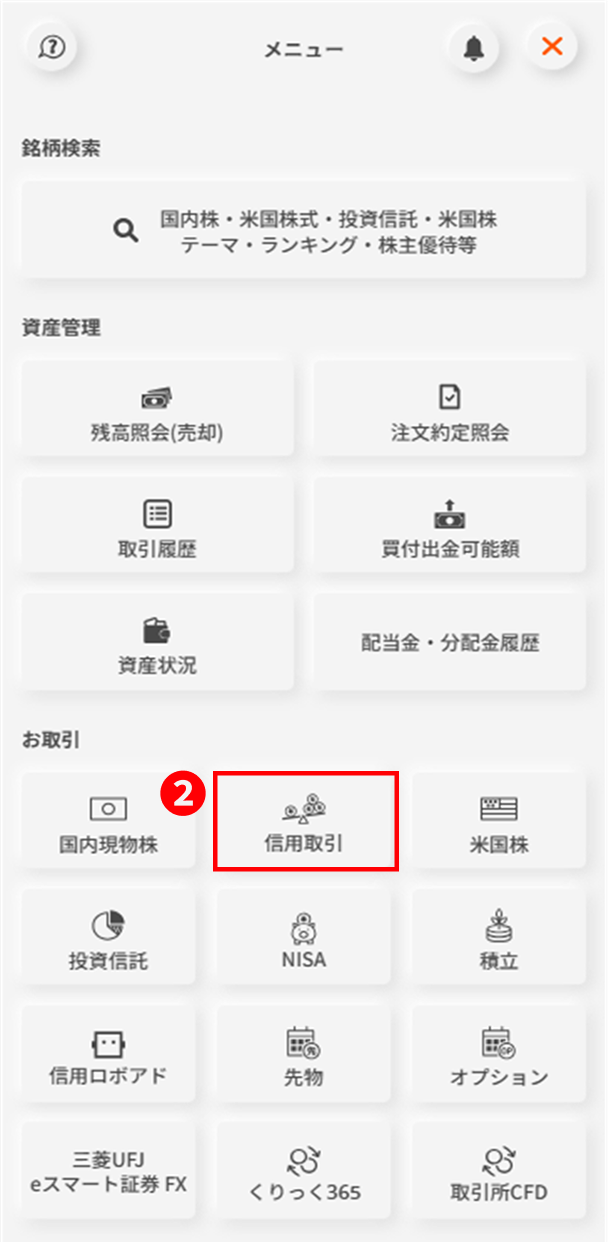Image resolution: width=608 pixels, height=1242 pixels.
Task: Open the notifications bell
Action: (473, 47)
